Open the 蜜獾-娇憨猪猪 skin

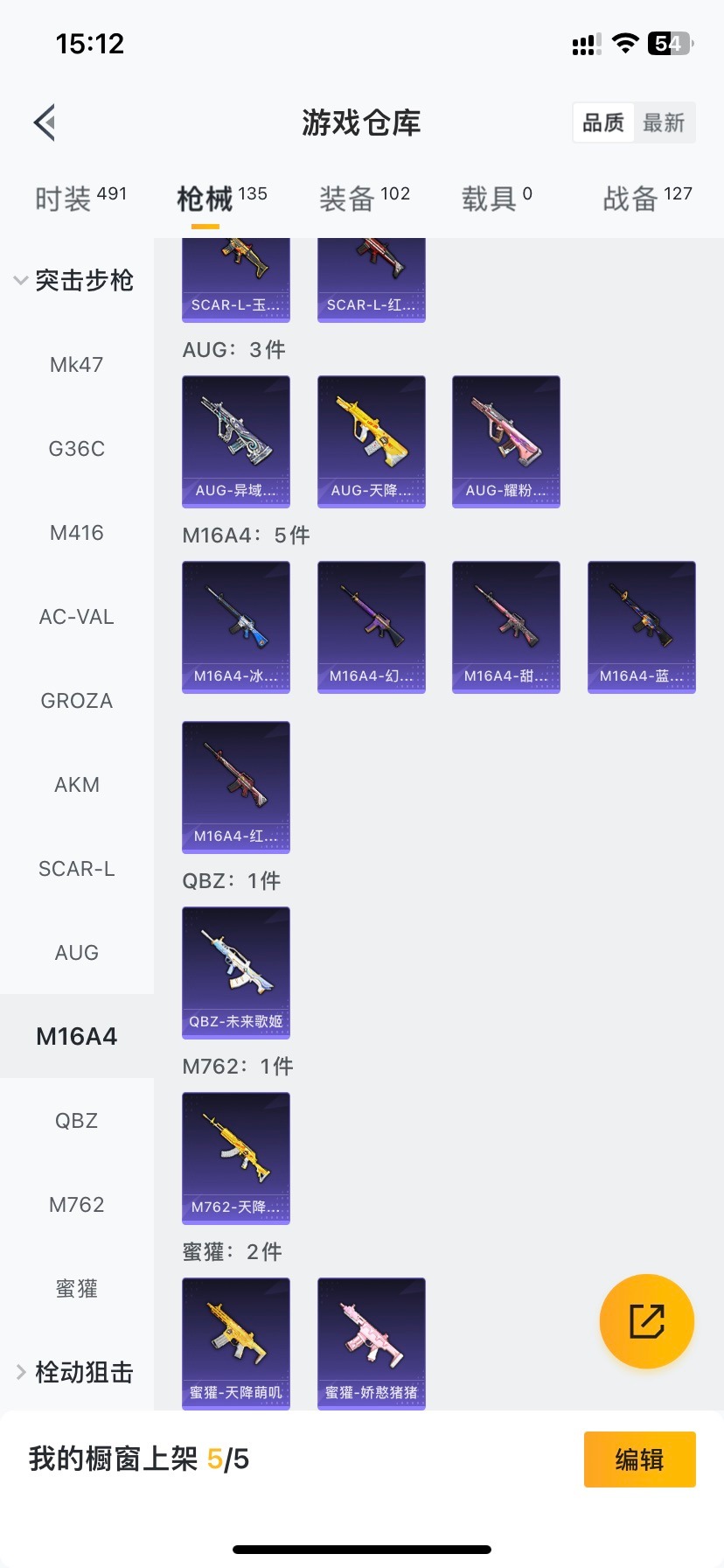tap(372, 1343)
